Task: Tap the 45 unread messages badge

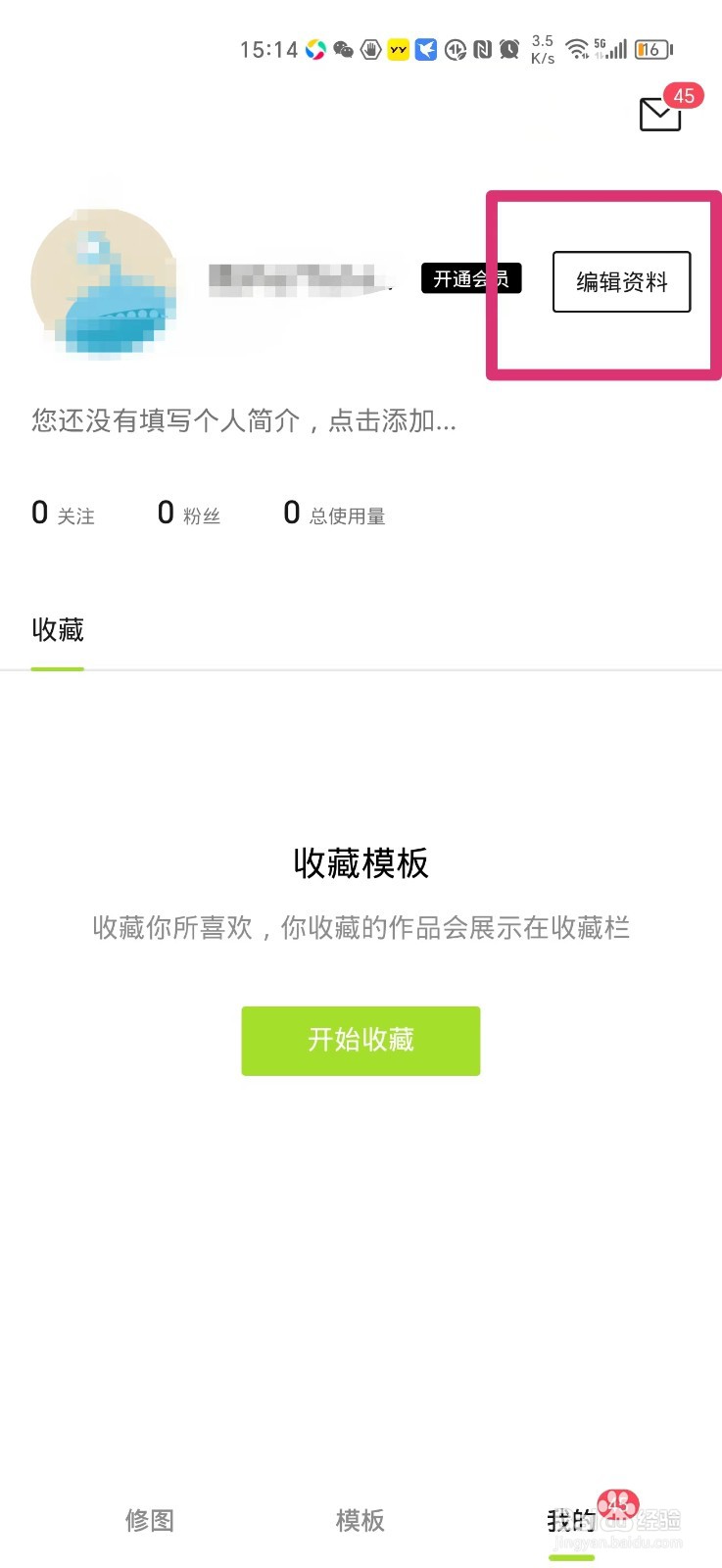Action: pyautogui.click(x=685, y=96)
